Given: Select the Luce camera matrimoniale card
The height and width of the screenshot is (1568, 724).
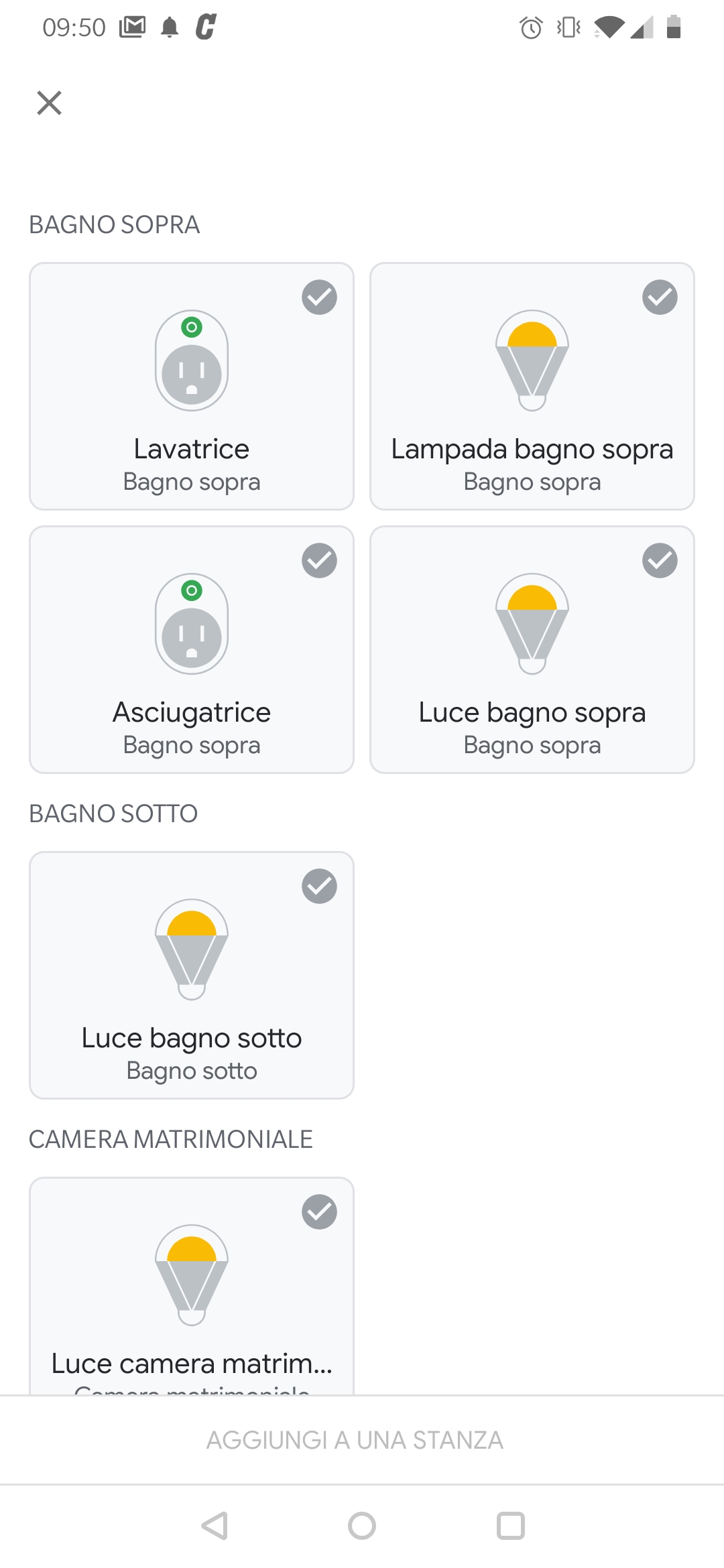Looking at the screenshot, I should point(192,1286).
